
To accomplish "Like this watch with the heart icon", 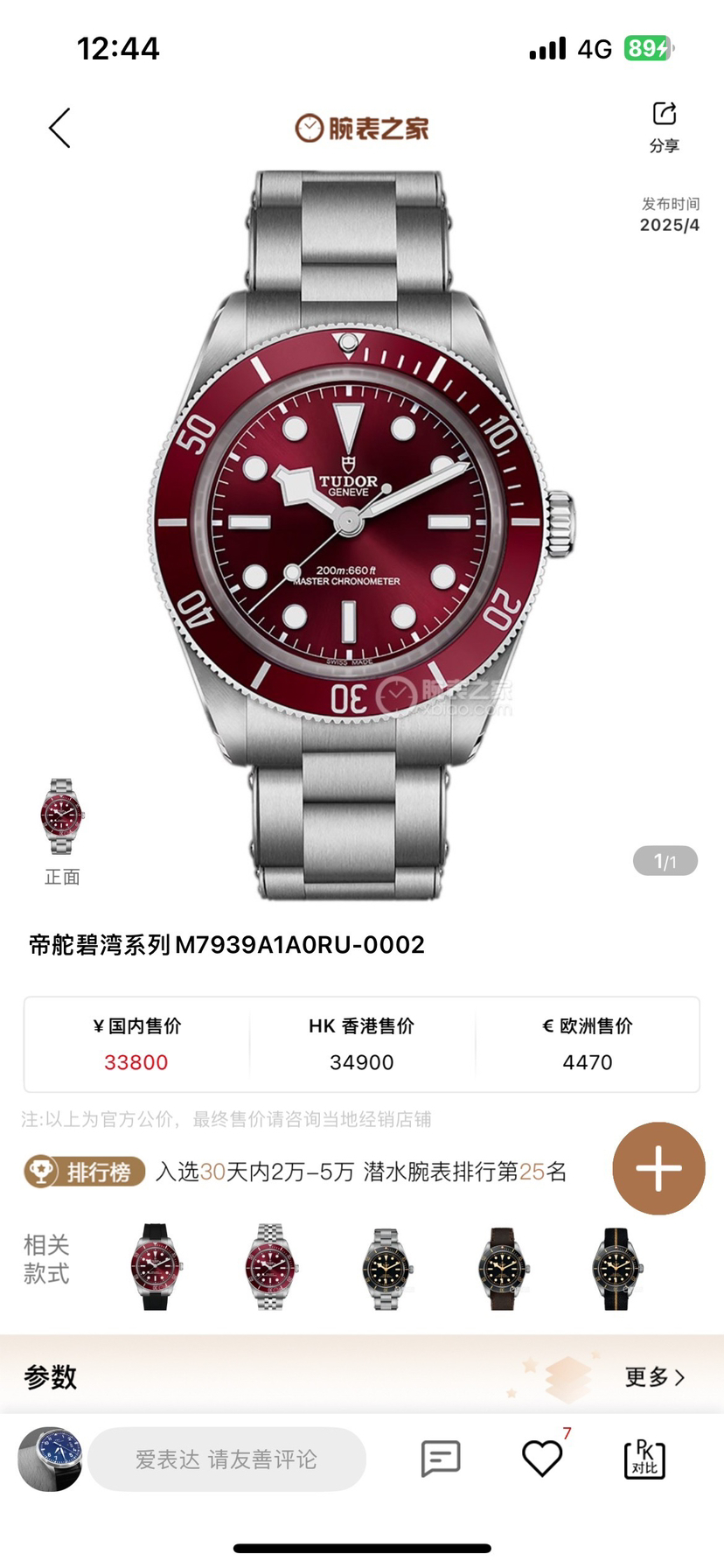I will coord(542,1459).
